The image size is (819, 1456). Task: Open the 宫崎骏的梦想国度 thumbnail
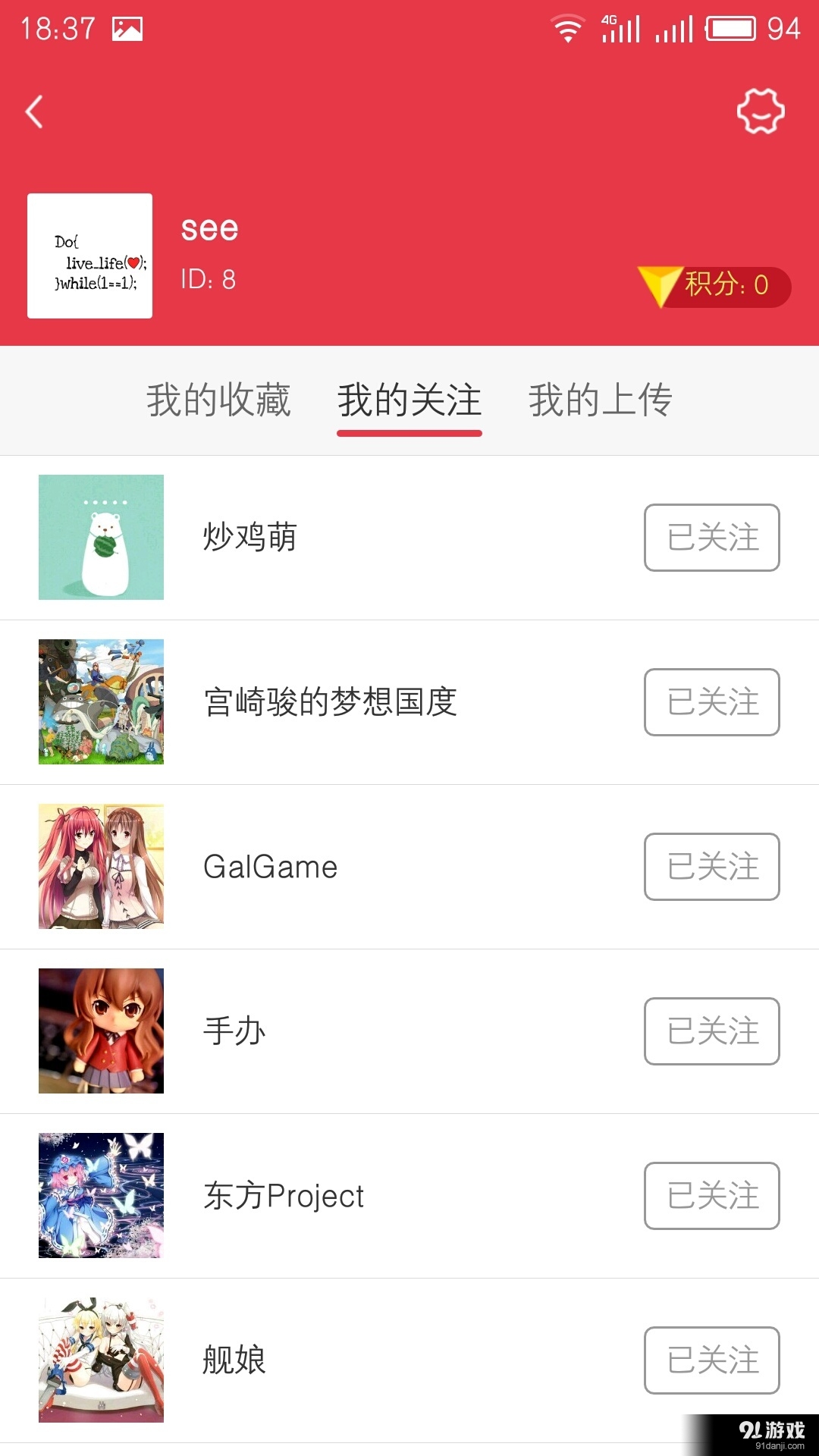[x=100, y=702]
